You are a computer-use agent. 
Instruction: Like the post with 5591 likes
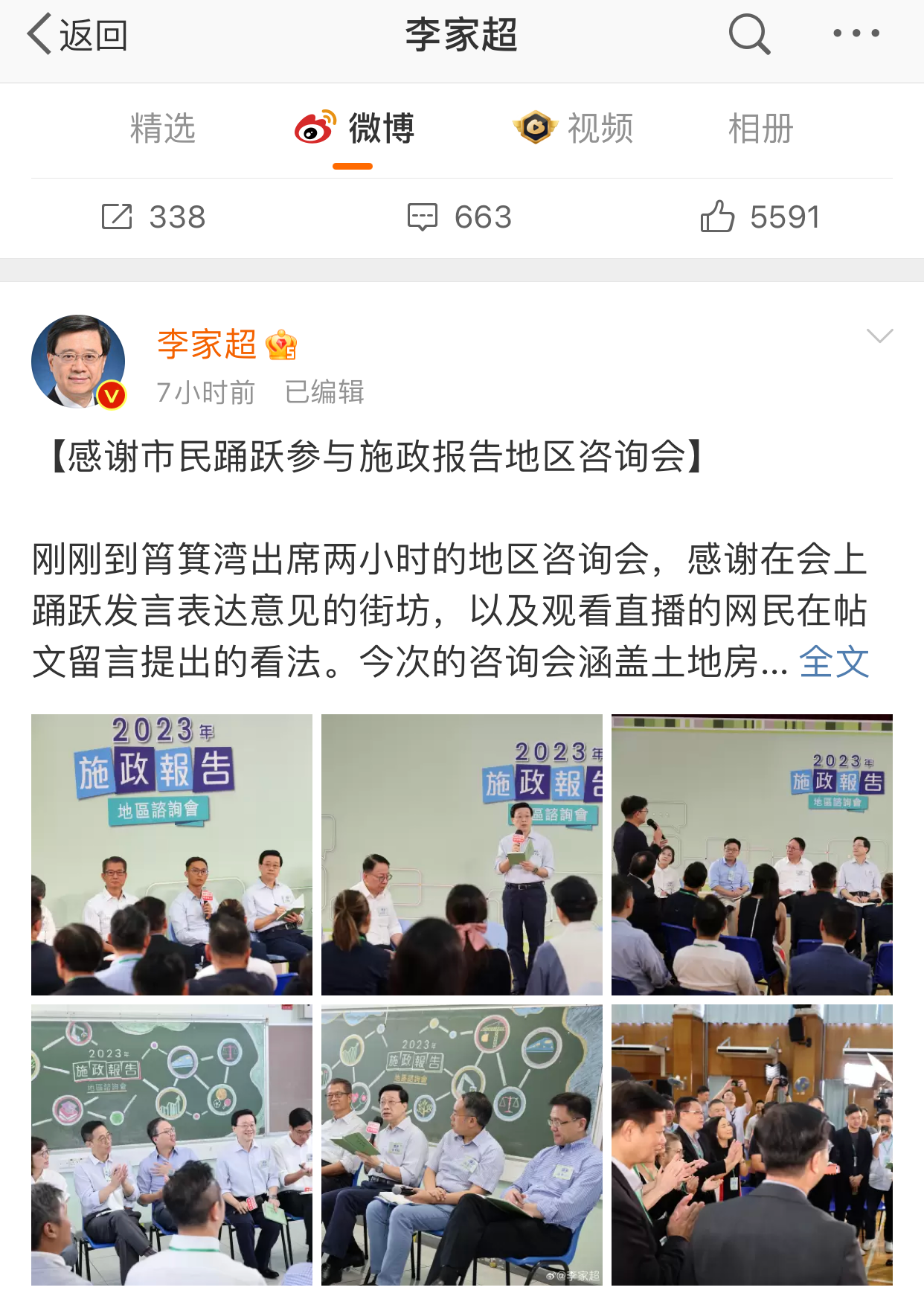760,217
